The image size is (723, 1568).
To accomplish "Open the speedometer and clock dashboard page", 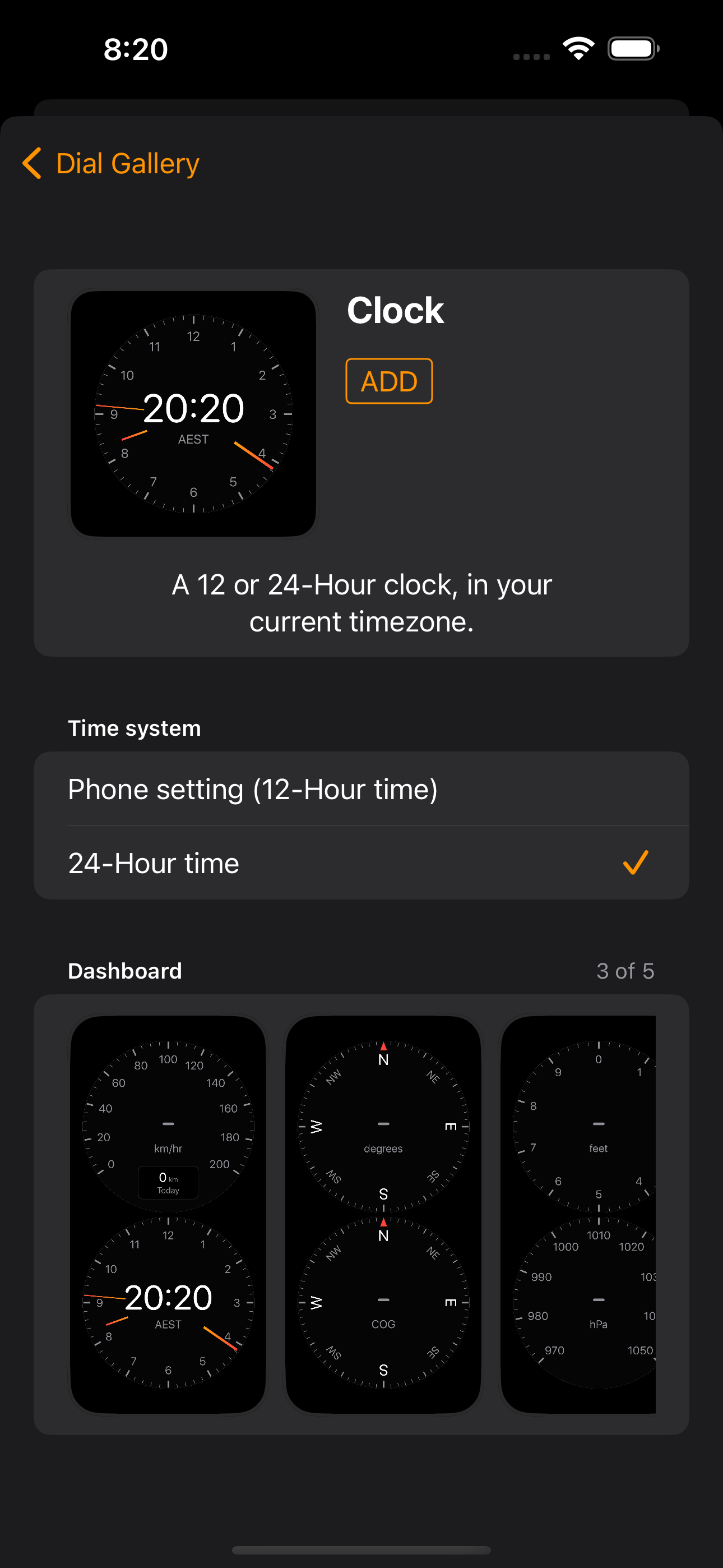I will click(x=168, y=1214).
